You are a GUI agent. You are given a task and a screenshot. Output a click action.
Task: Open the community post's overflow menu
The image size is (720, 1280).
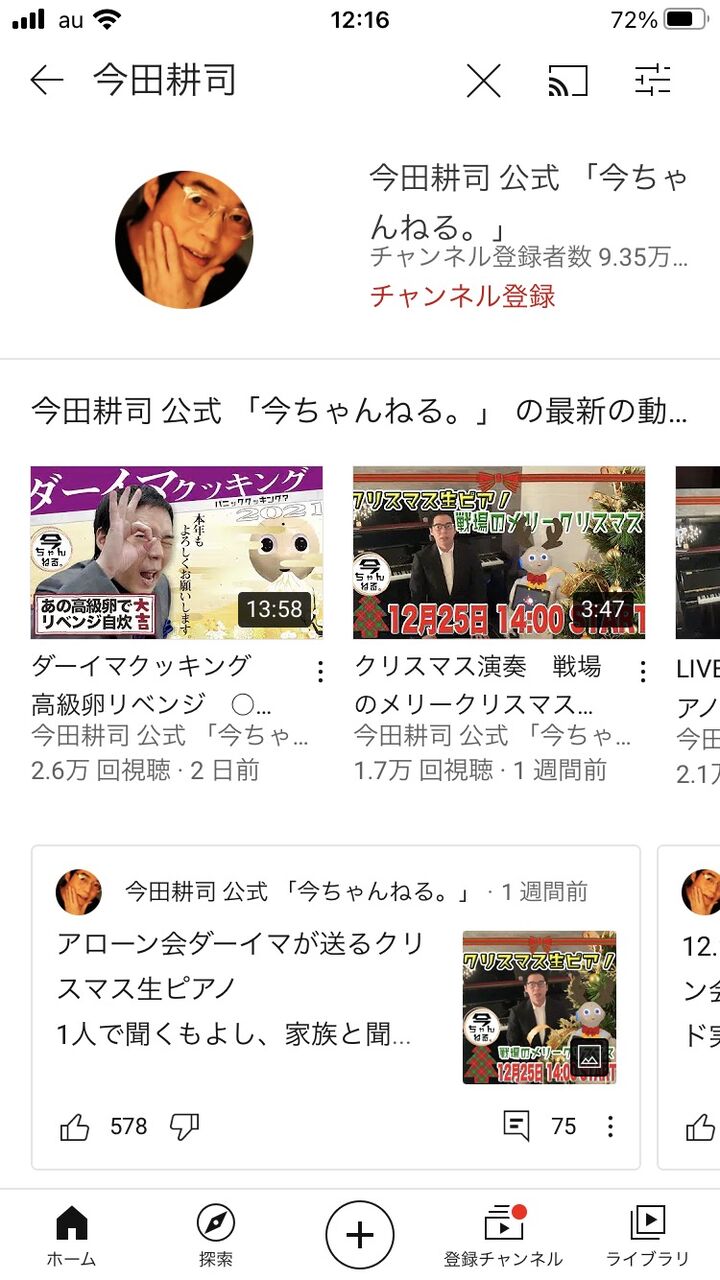coord(610,1127)
